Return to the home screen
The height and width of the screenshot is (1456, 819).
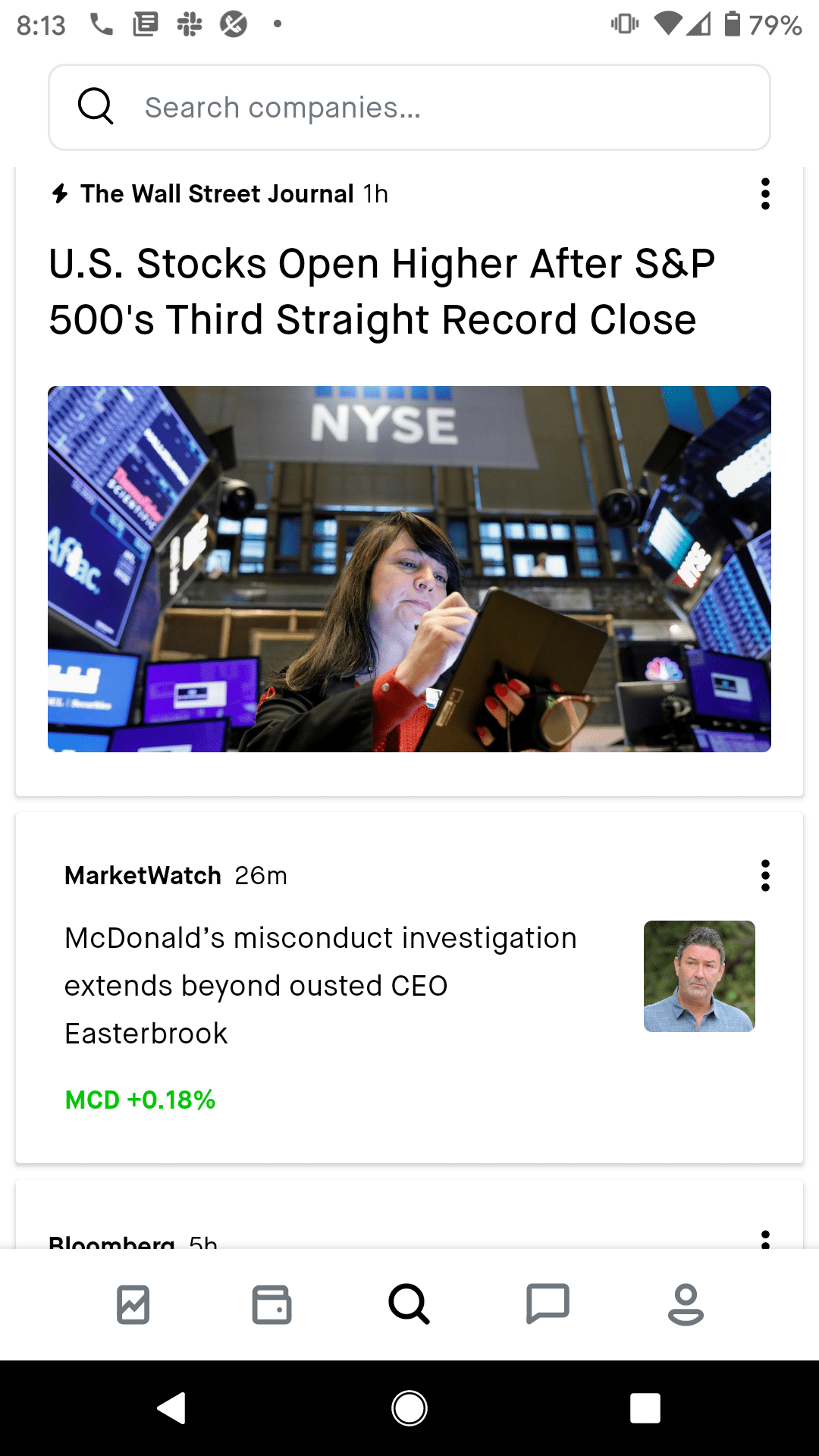click(409, 1408)
